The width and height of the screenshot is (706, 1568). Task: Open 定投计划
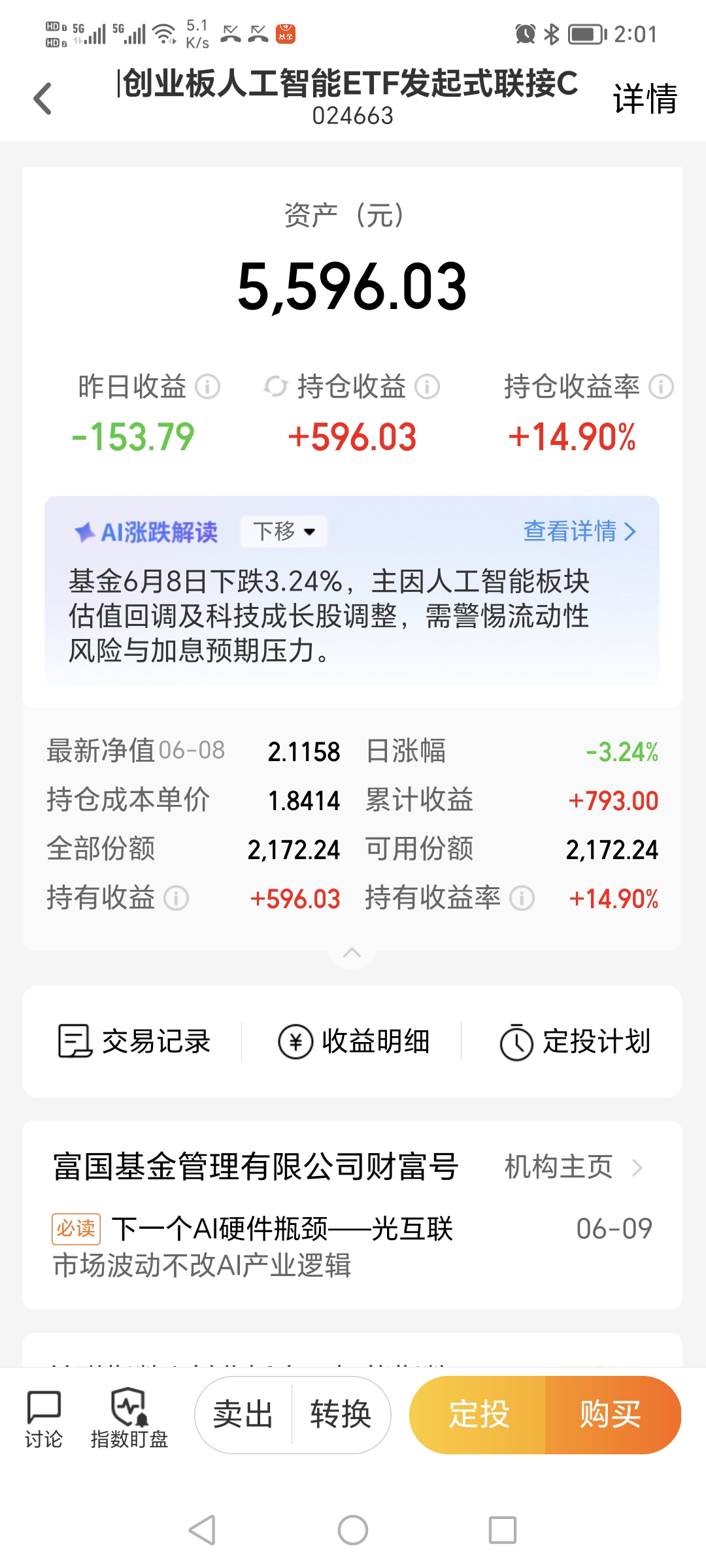click(575, 1041)
